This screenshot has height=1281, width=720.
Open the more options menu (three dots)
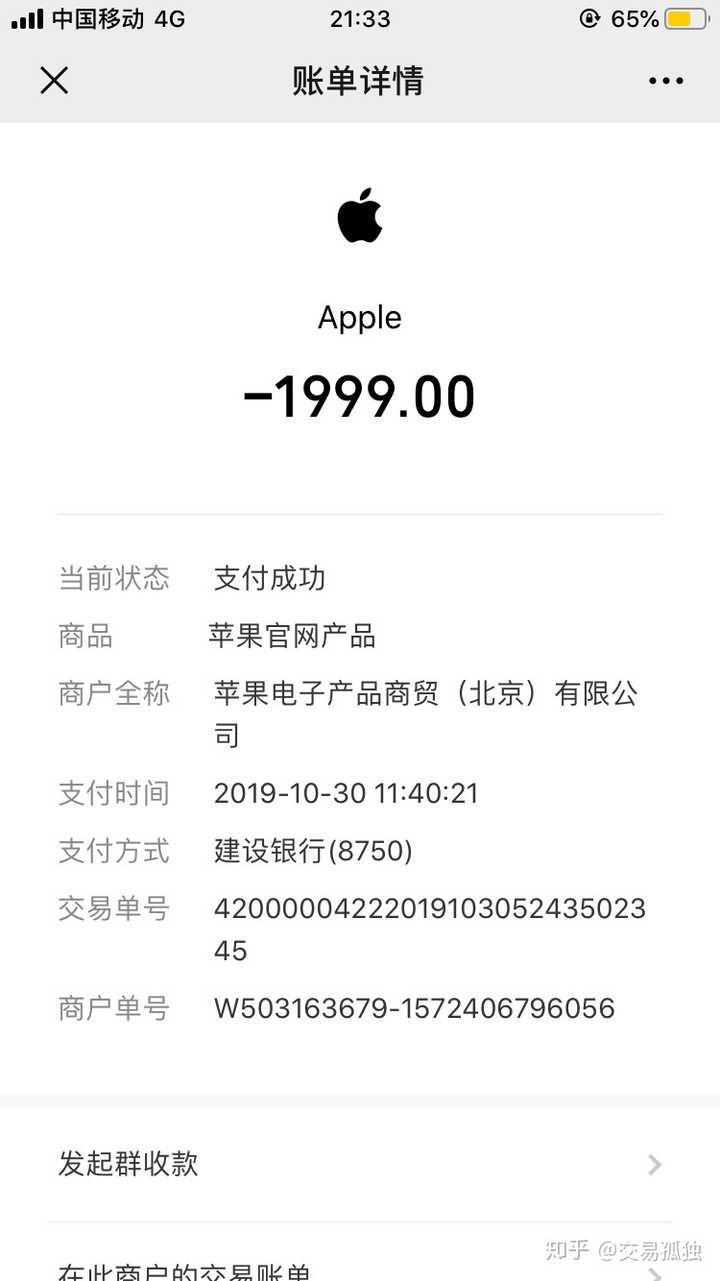click(665, 80)
